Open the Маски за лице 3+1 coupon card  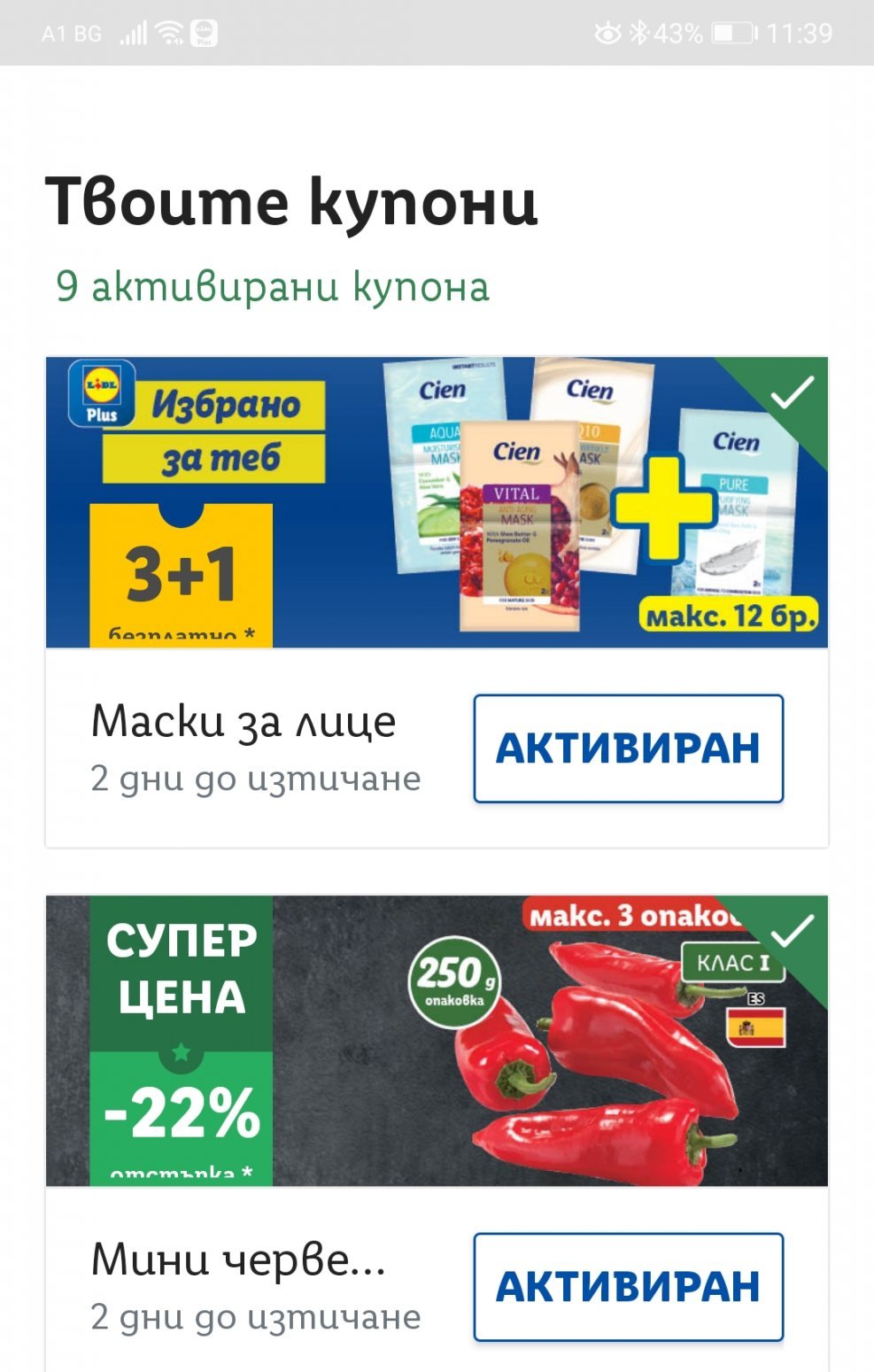click(x=436, y=502)
